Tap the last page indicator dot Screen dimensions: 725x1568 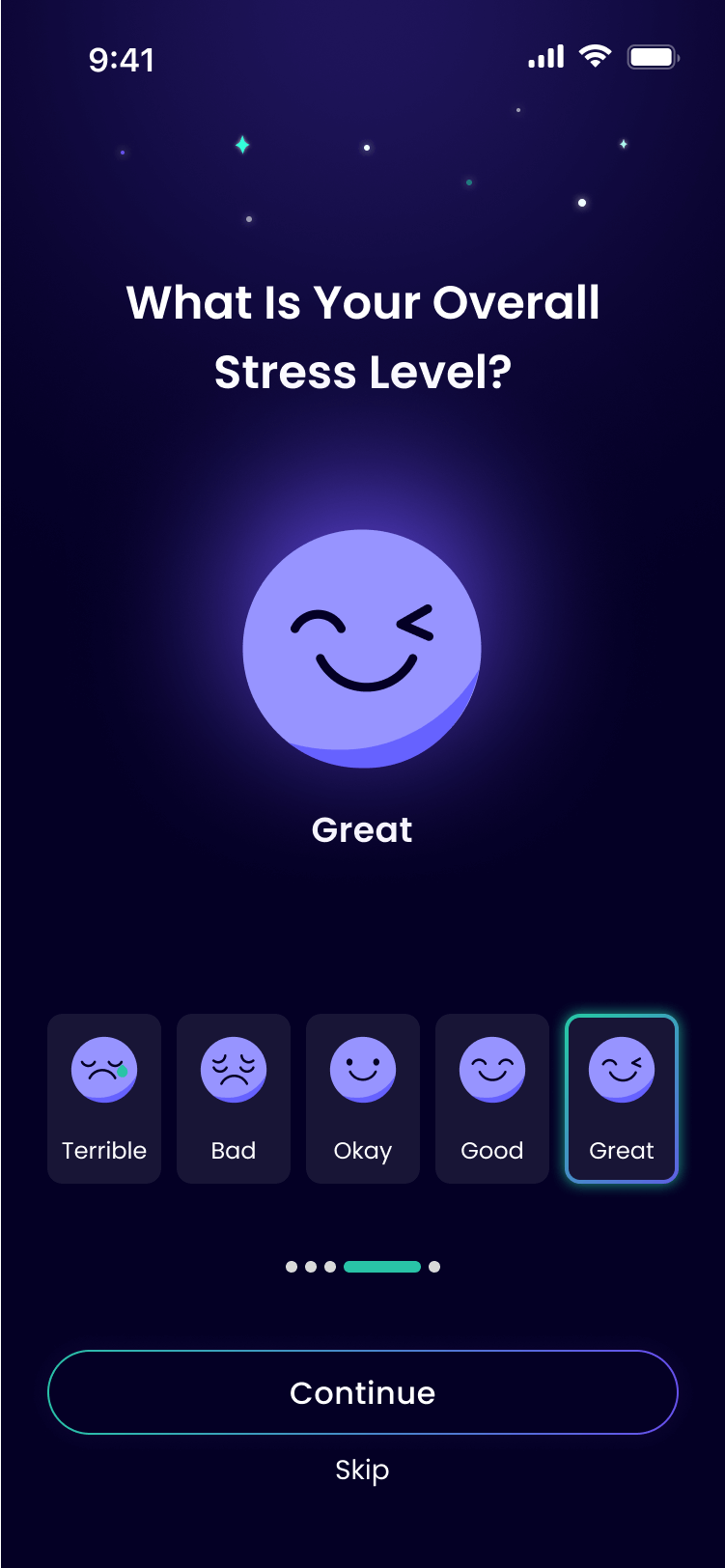pyautogui.click(x=434, y=1266)
